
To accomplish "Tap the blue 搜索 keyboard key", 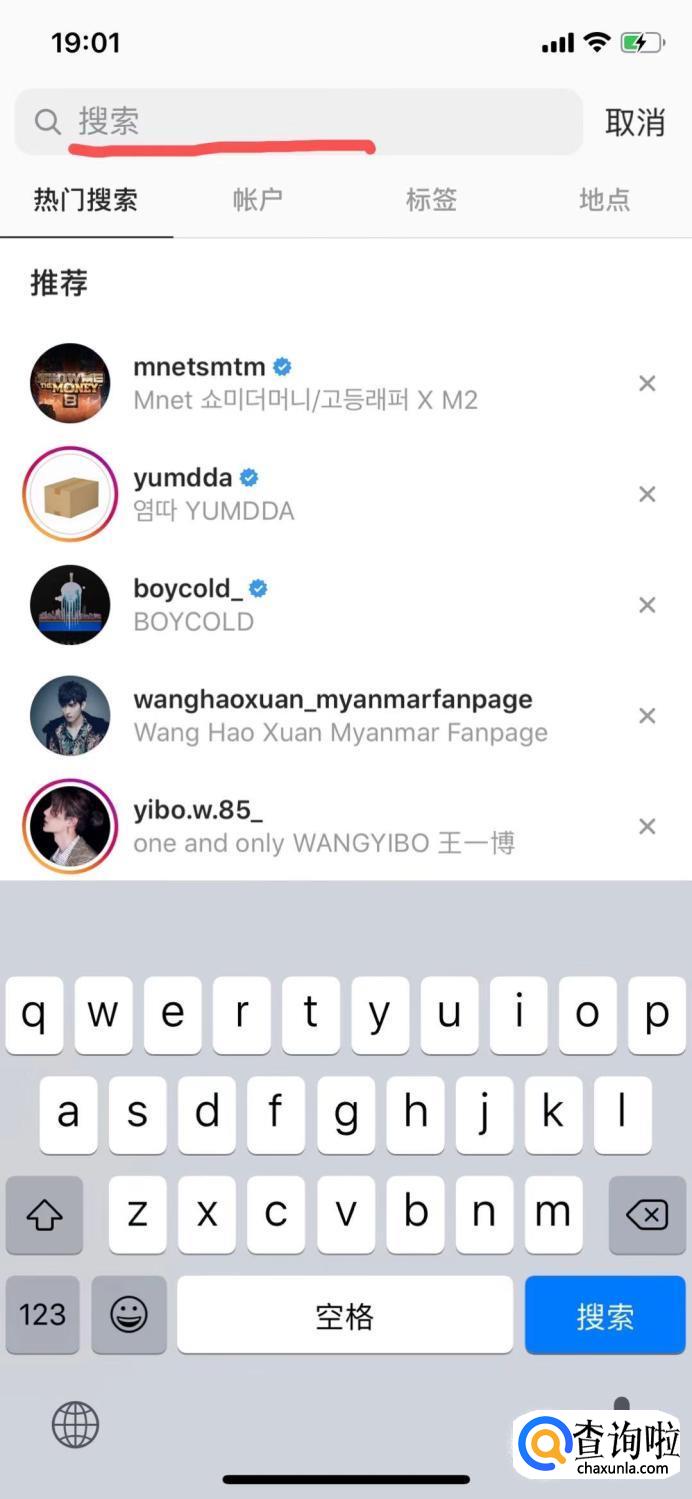I will [x=604, y=1315].
